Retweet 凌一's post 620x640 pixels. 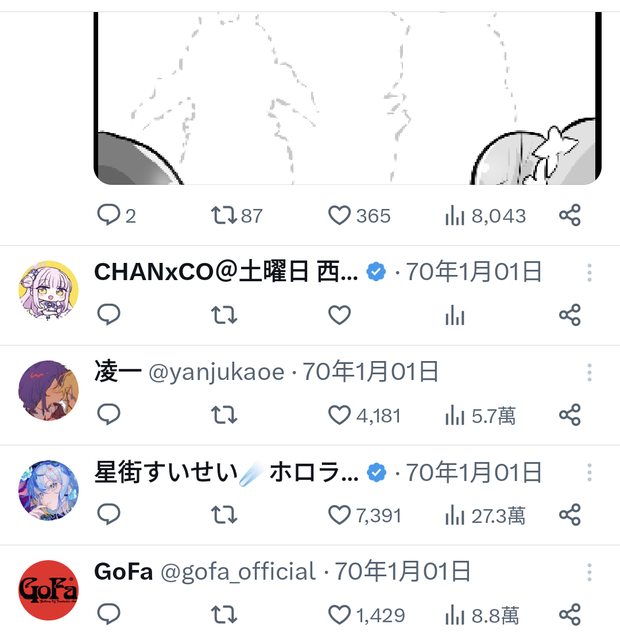224,415
